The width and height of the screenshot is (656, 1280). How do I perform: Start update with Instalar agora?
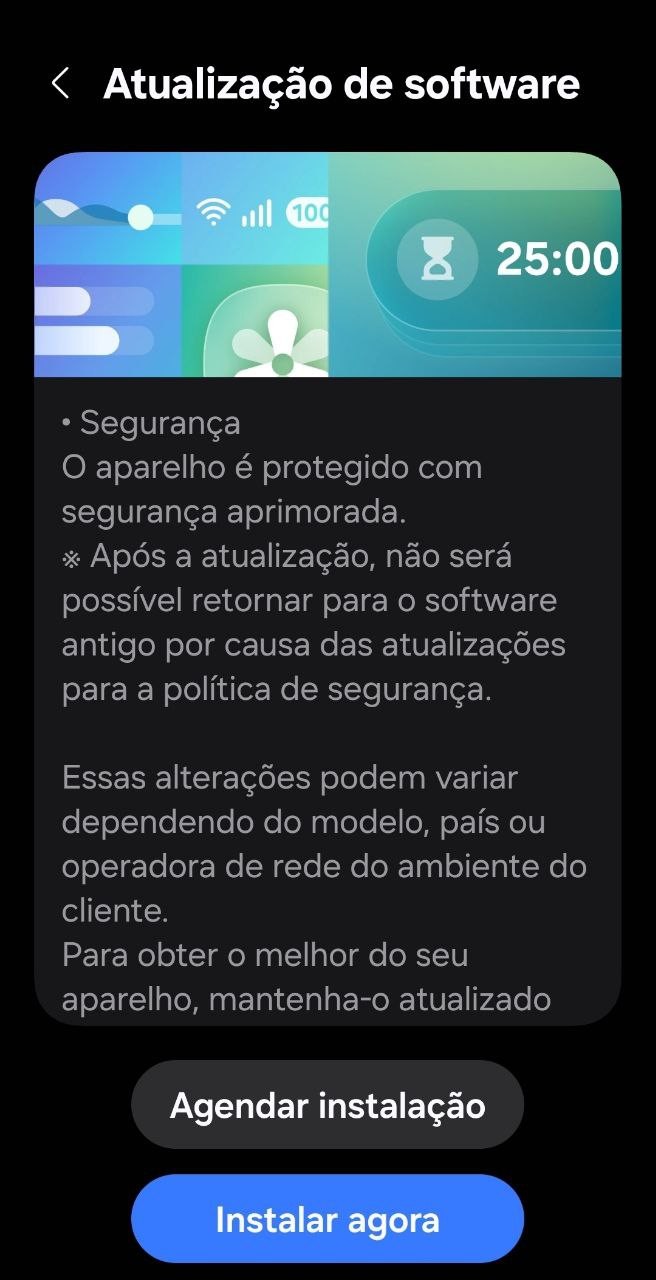pyautogui.click(x=327, y=1219)
